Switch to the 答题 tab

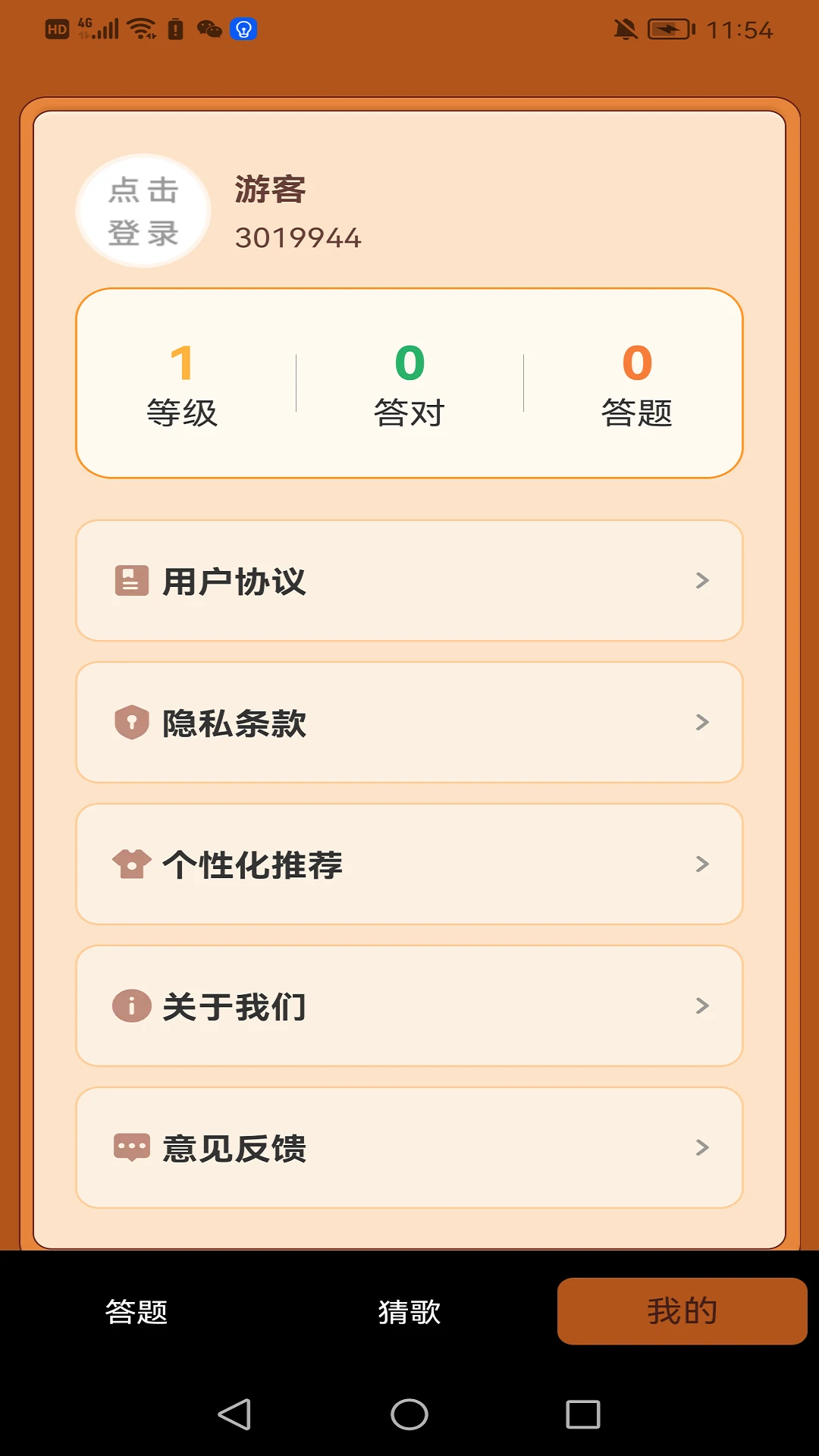136,1310
